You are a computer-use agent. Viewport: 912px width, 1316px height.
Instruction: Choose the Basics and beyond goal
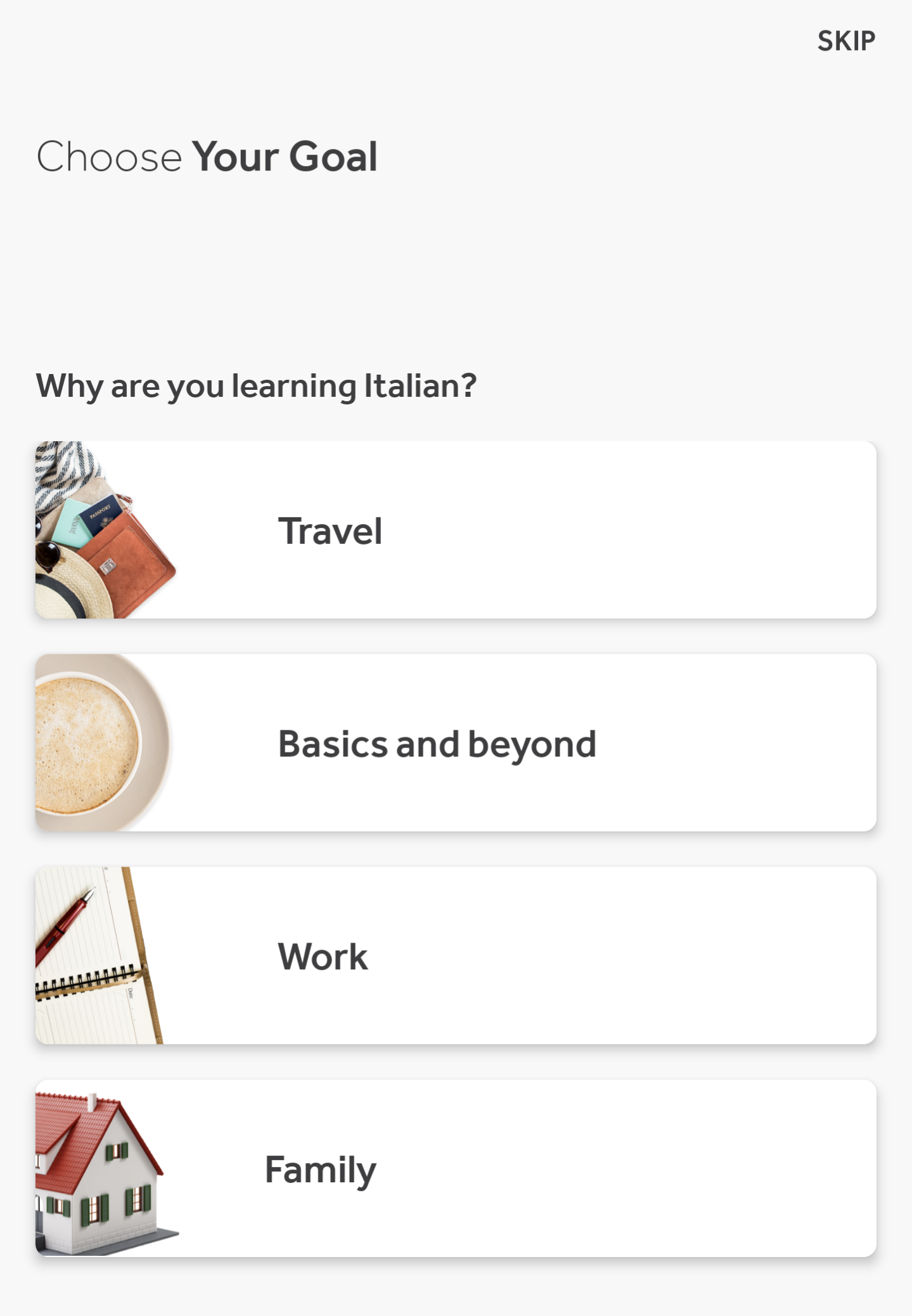456,743
